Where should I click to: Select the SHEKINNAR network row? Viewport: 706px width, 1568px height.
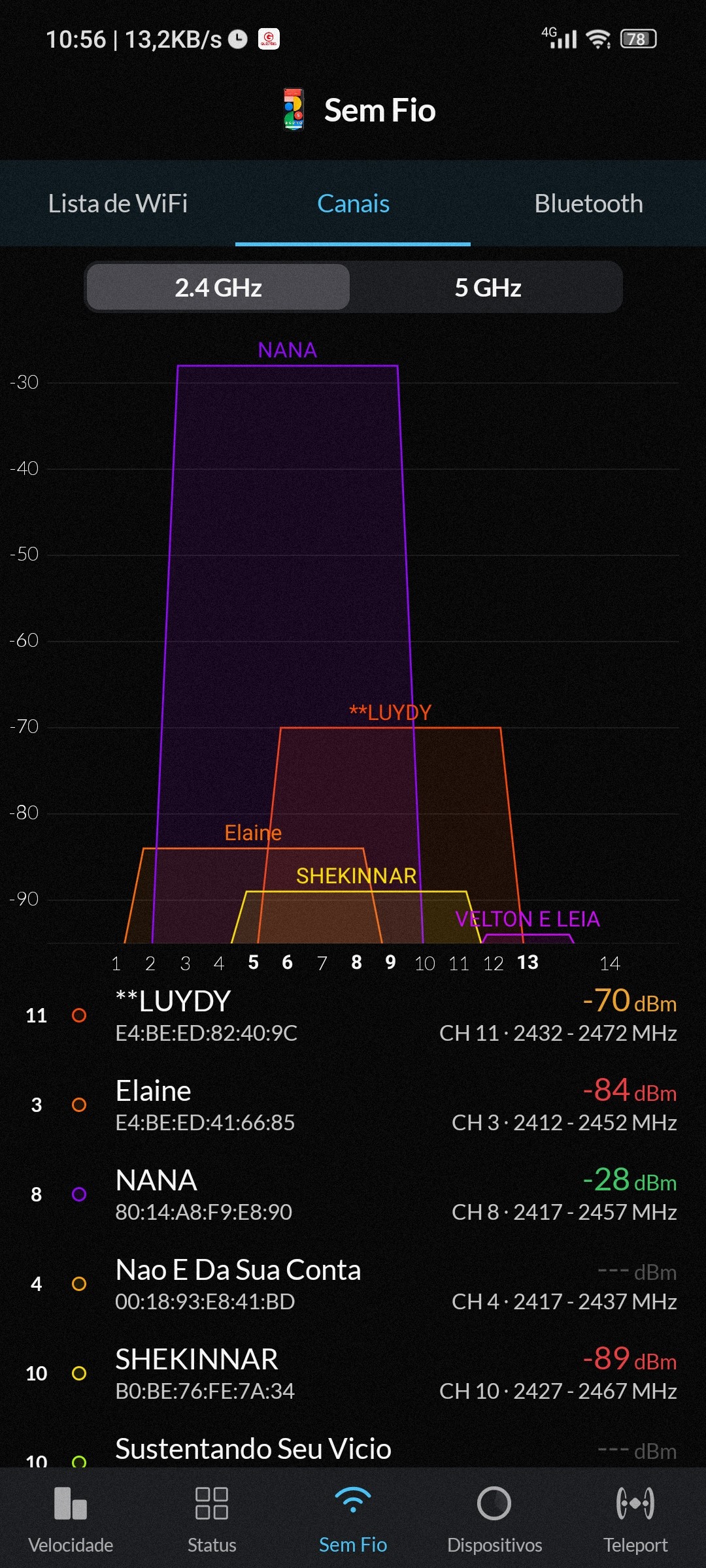pyautogui.click(x=353, y=1373)
